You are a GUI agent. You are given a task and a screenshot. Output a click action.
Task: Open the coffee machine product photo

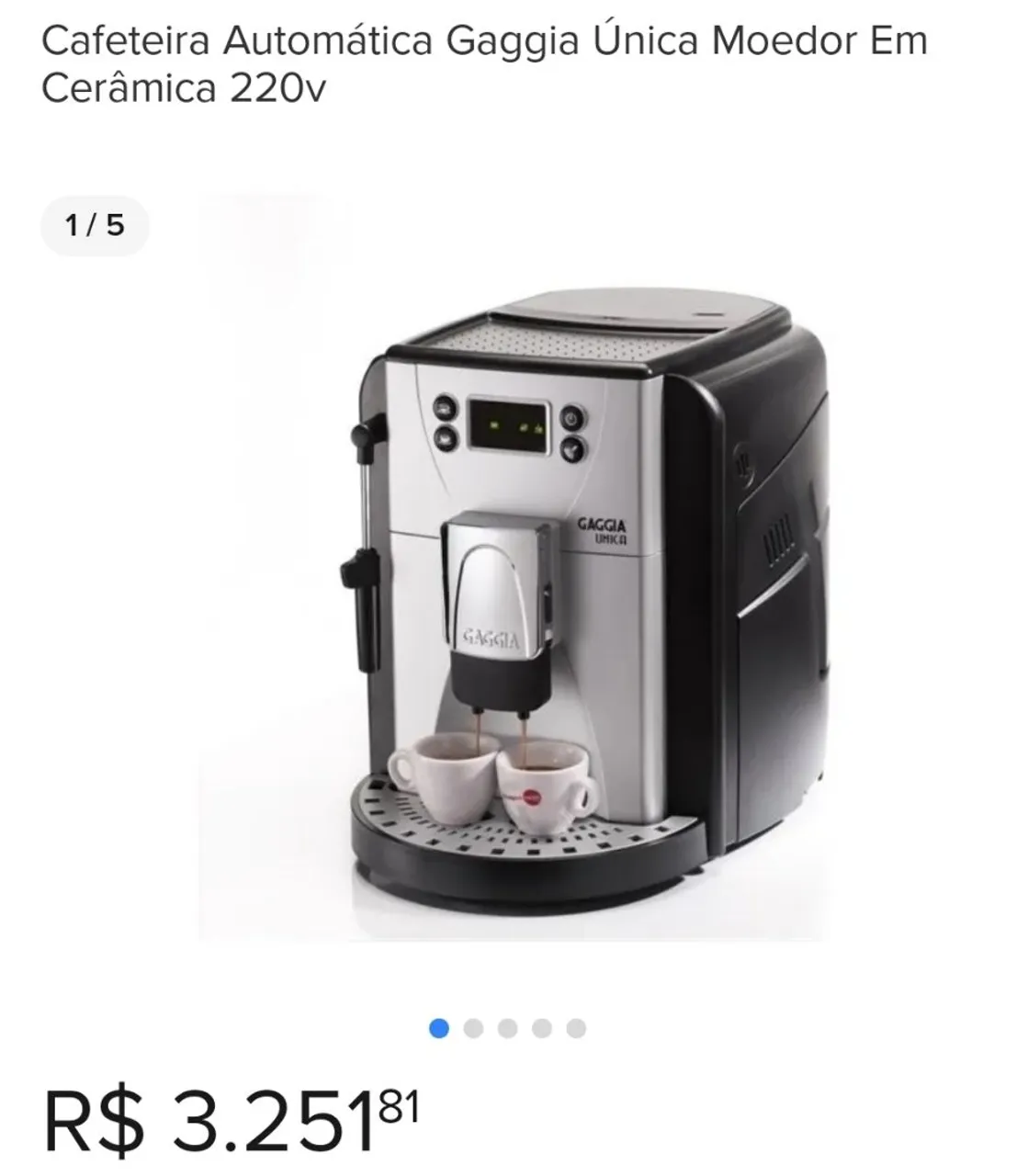(x=513, y=568)
